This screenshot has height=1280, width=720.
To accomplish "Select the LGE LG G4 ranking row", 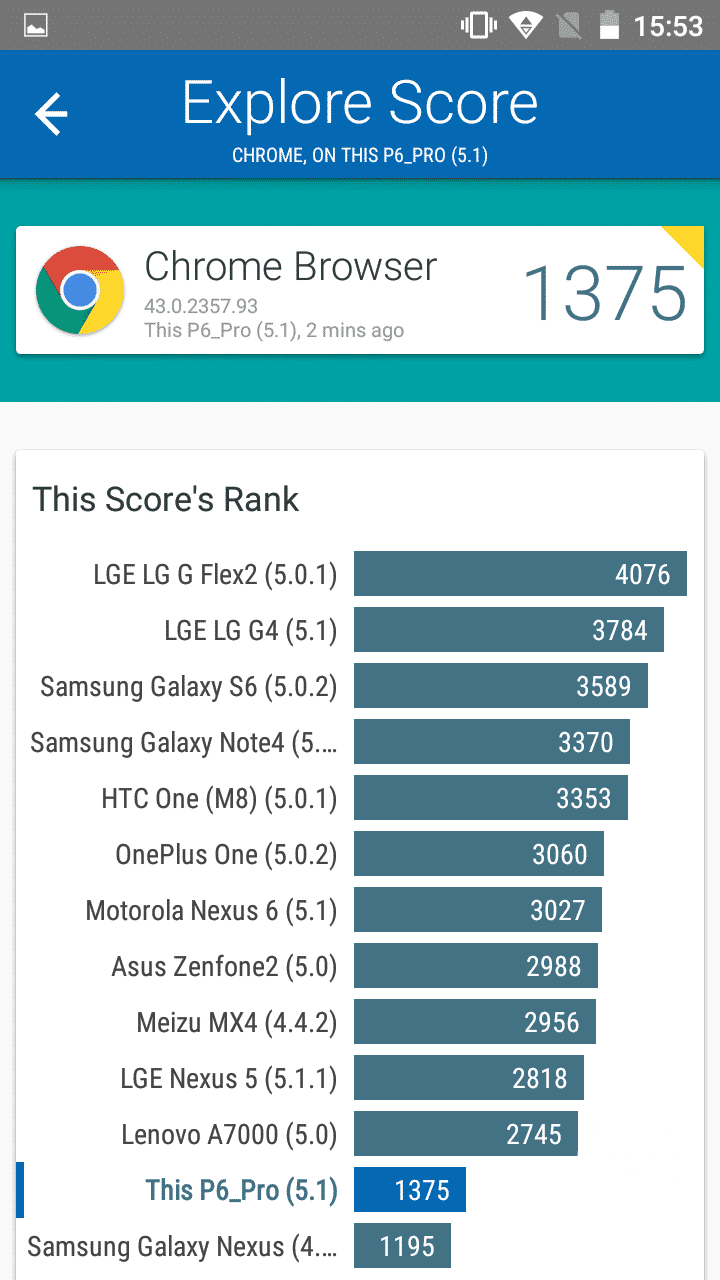I will coord(360,630).
